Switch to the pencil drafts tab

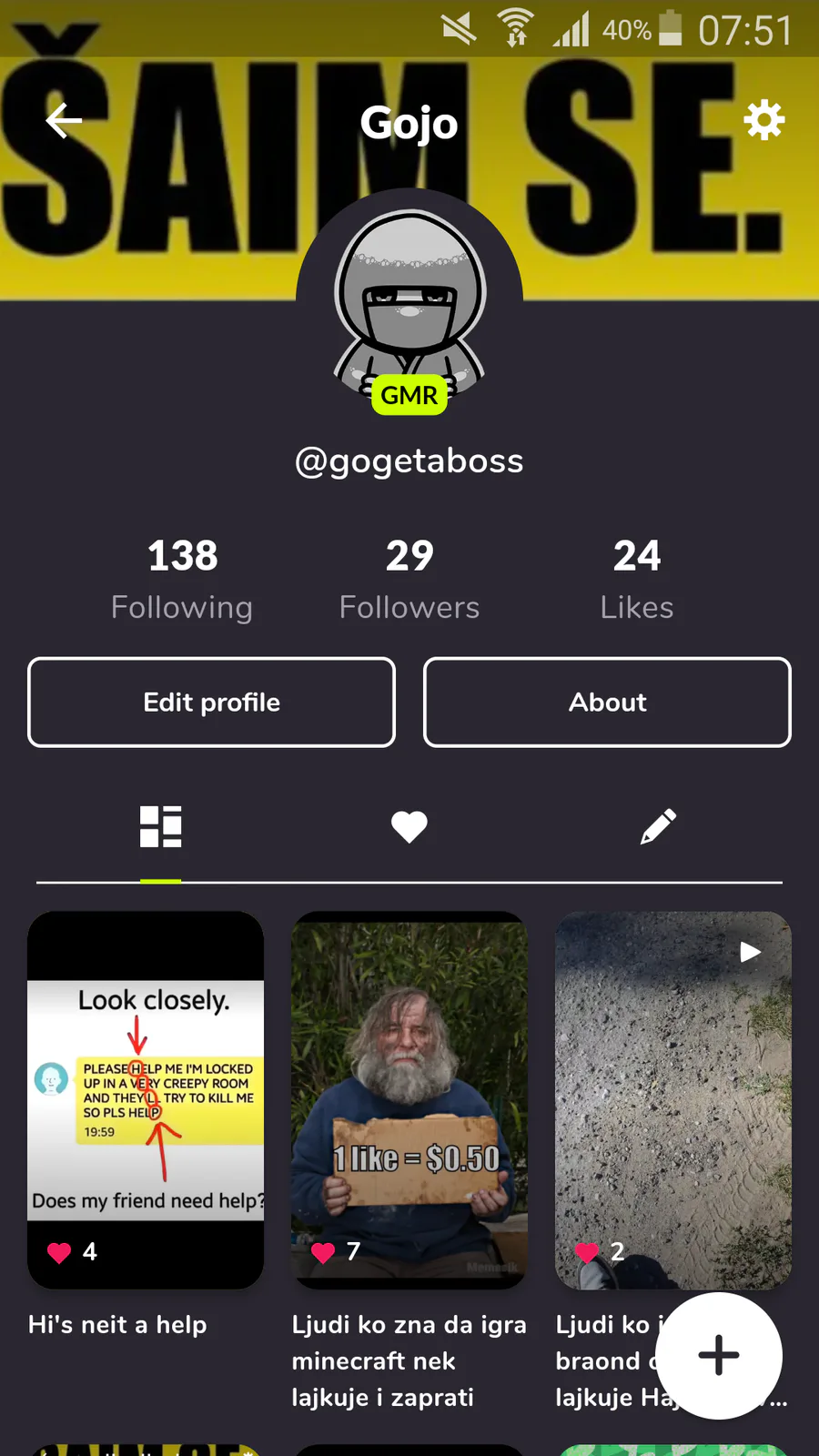pos(658,827)
